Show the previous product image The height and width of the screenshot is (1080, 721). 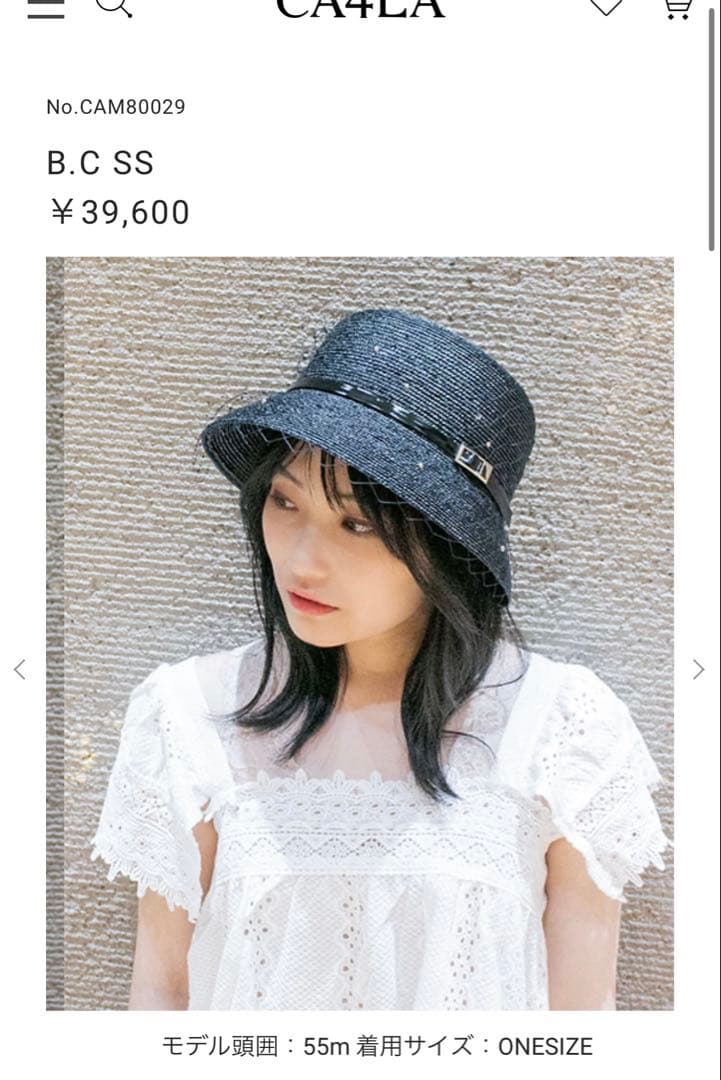tap(20, 670)
